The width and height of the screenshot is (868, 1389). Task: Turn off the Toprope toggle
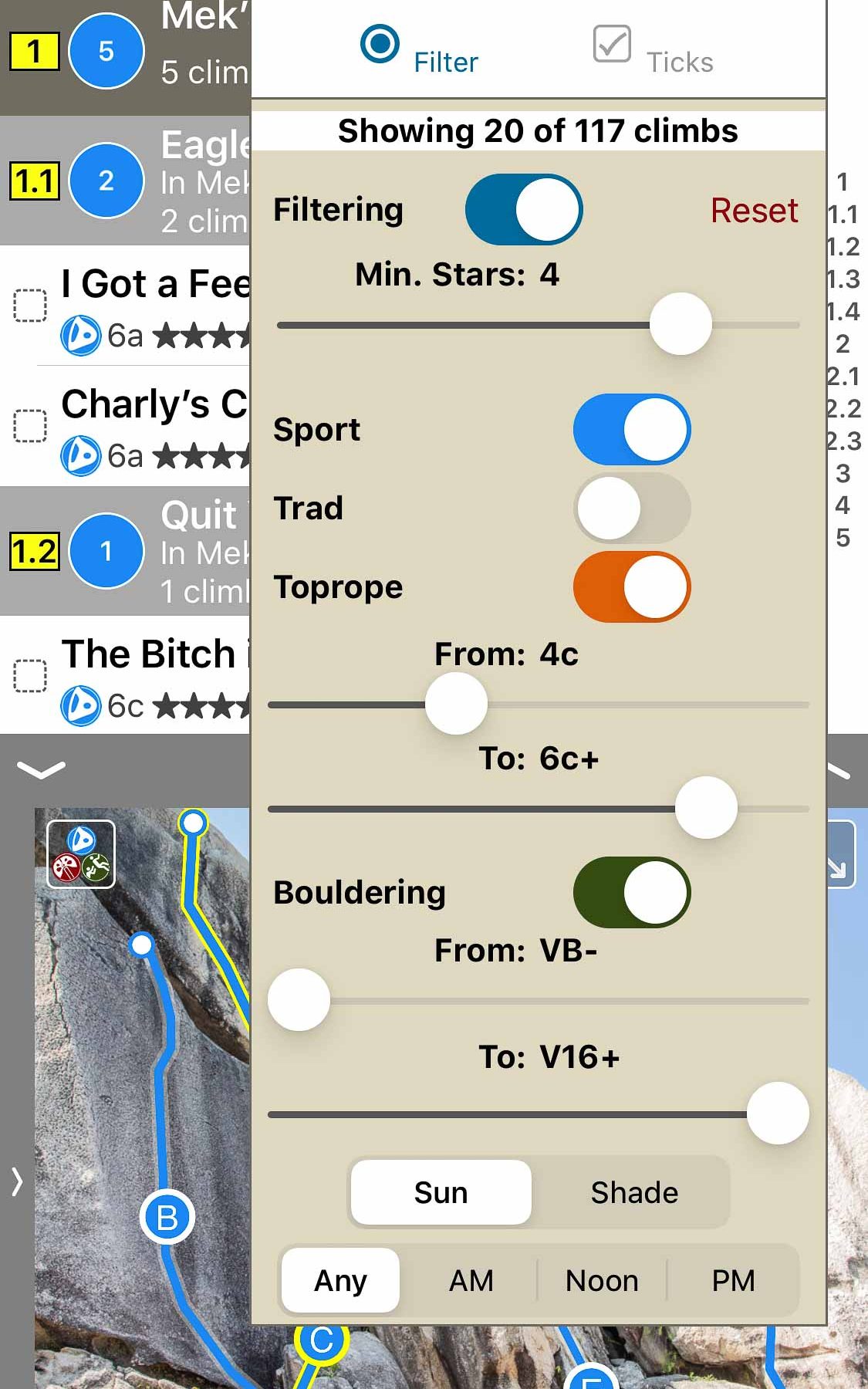631,587
